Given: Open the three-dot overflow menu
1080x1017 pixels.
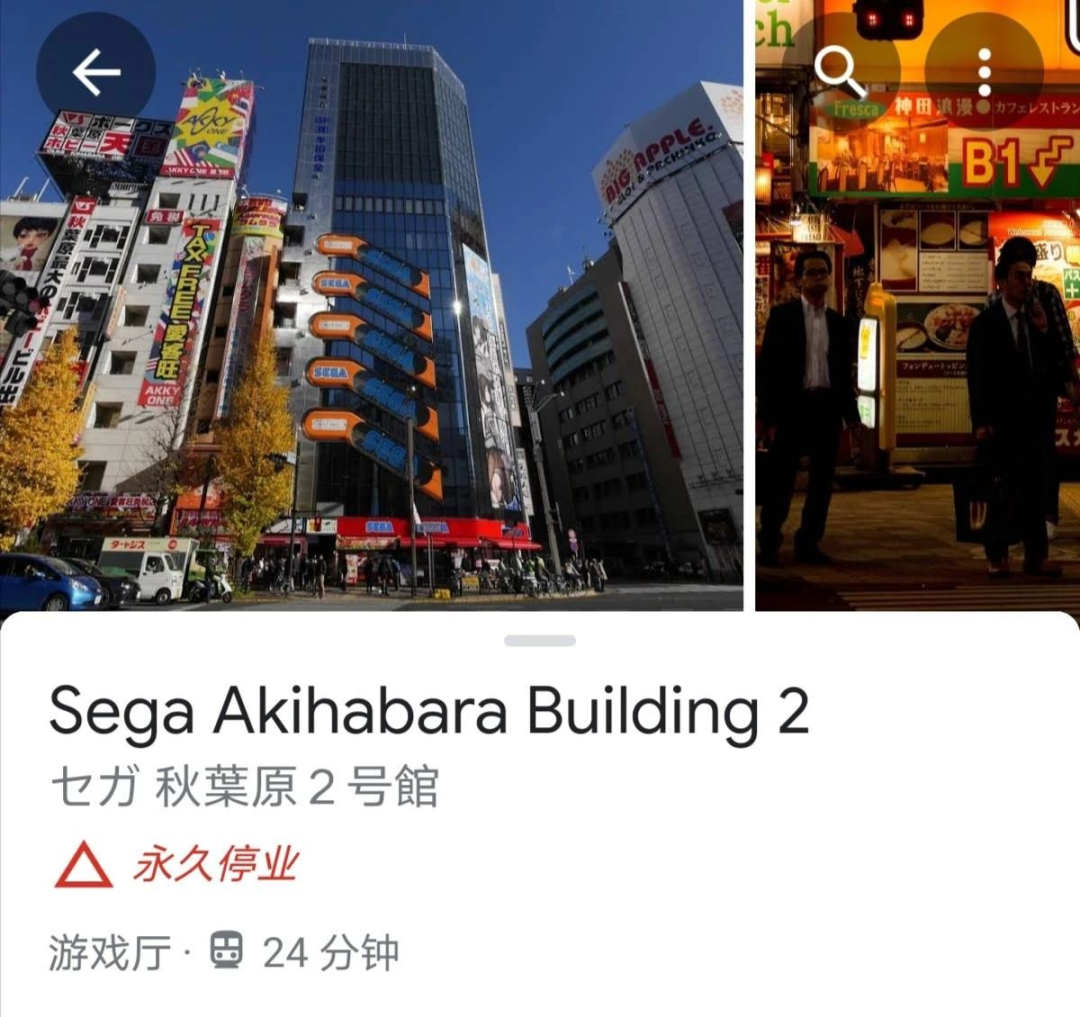Looking at the screenshot, I should coord(984,72).
